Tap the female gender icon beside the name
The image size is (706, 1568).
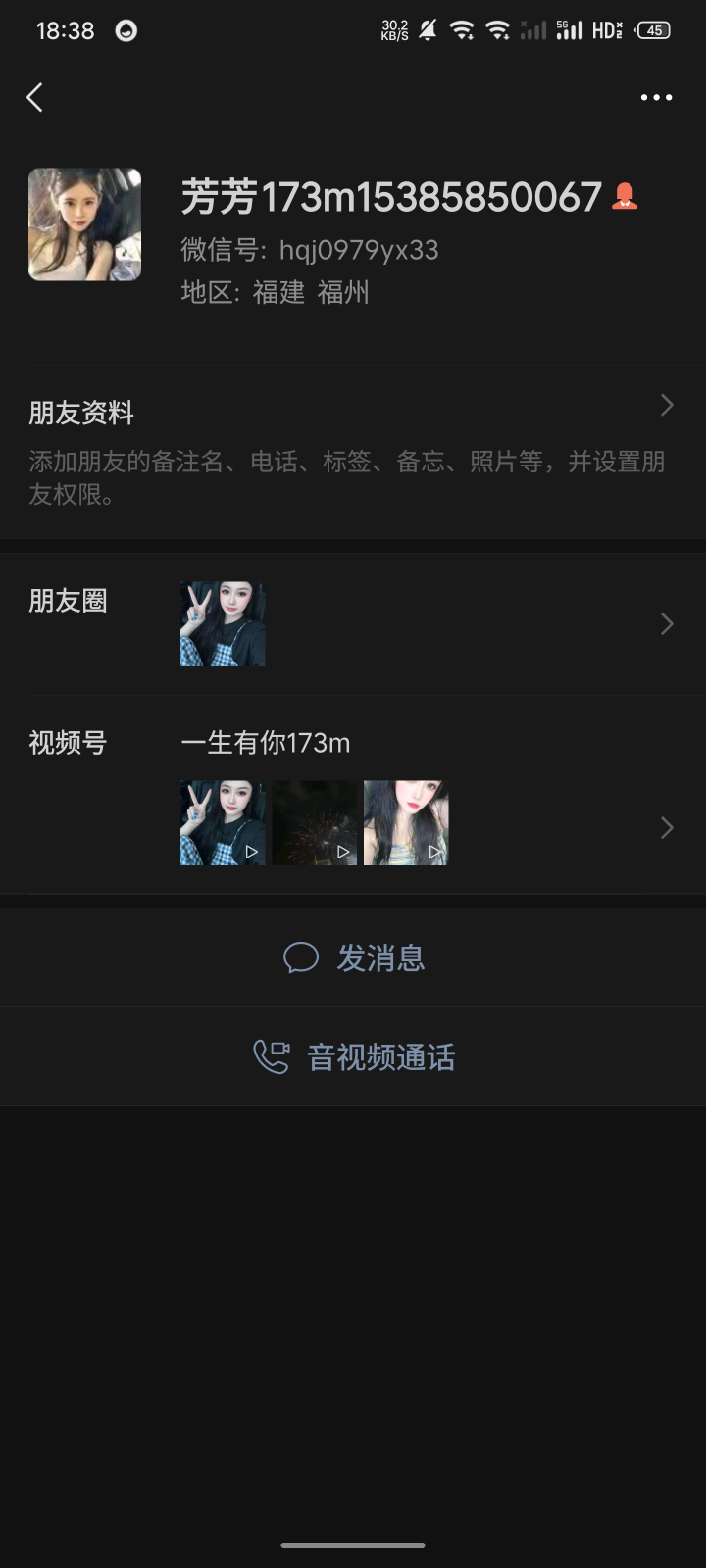[625, 195]
